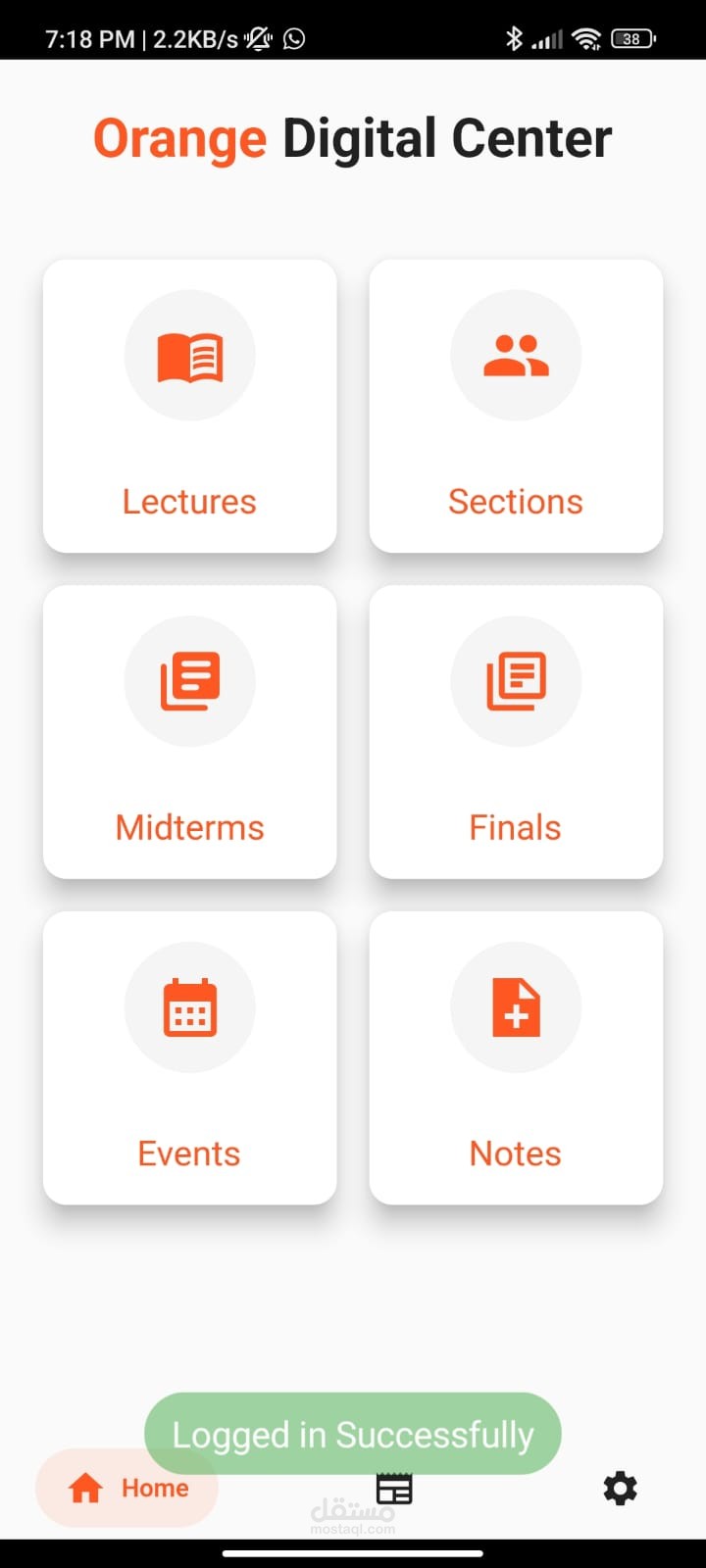Switch to the news feed tab

pyautogui.click(x=394, y=1491)
